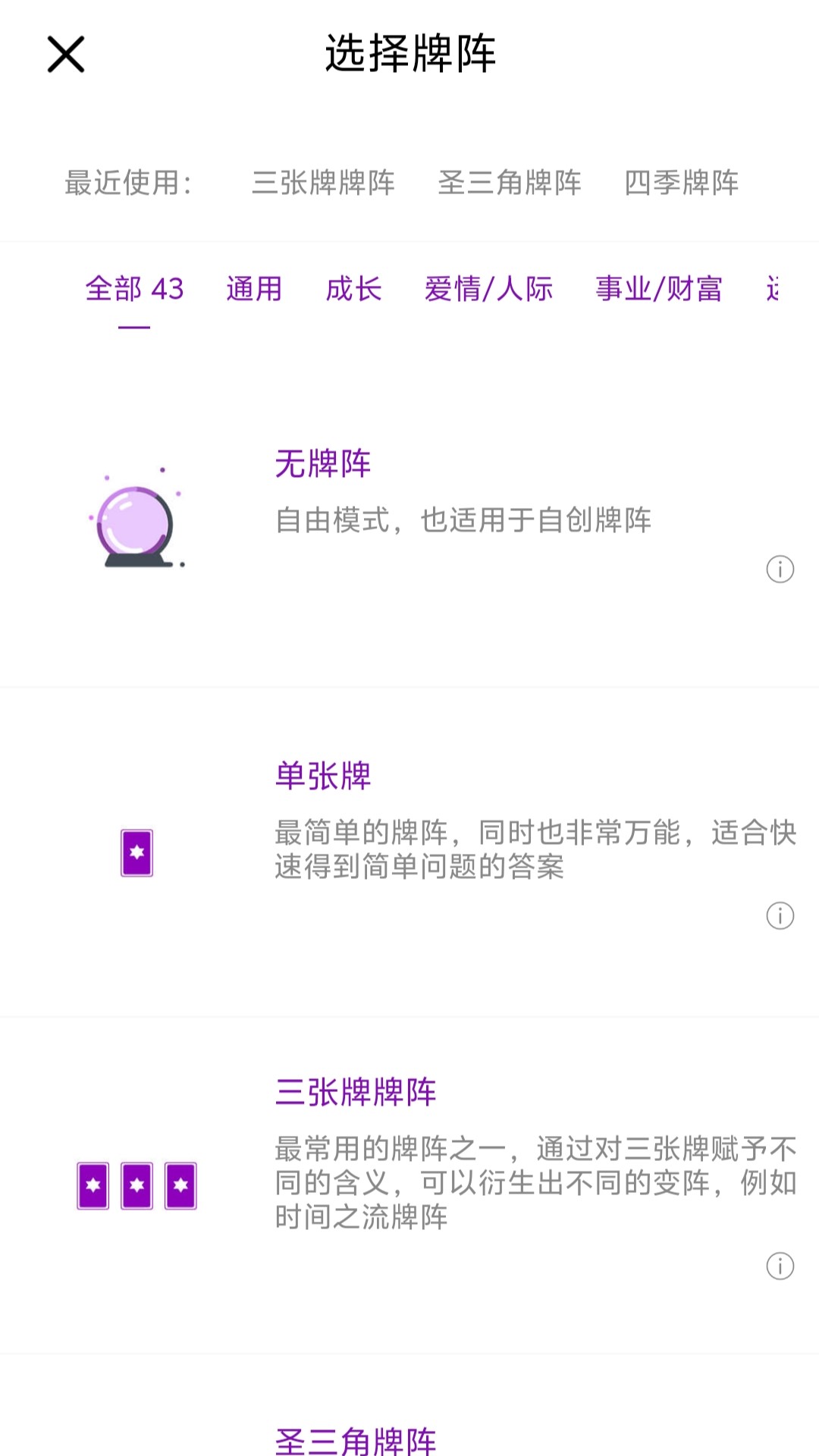Open recently used 三张牌牌阵
This screenshot has height=1456, width=819.
[x=322, y=184]
